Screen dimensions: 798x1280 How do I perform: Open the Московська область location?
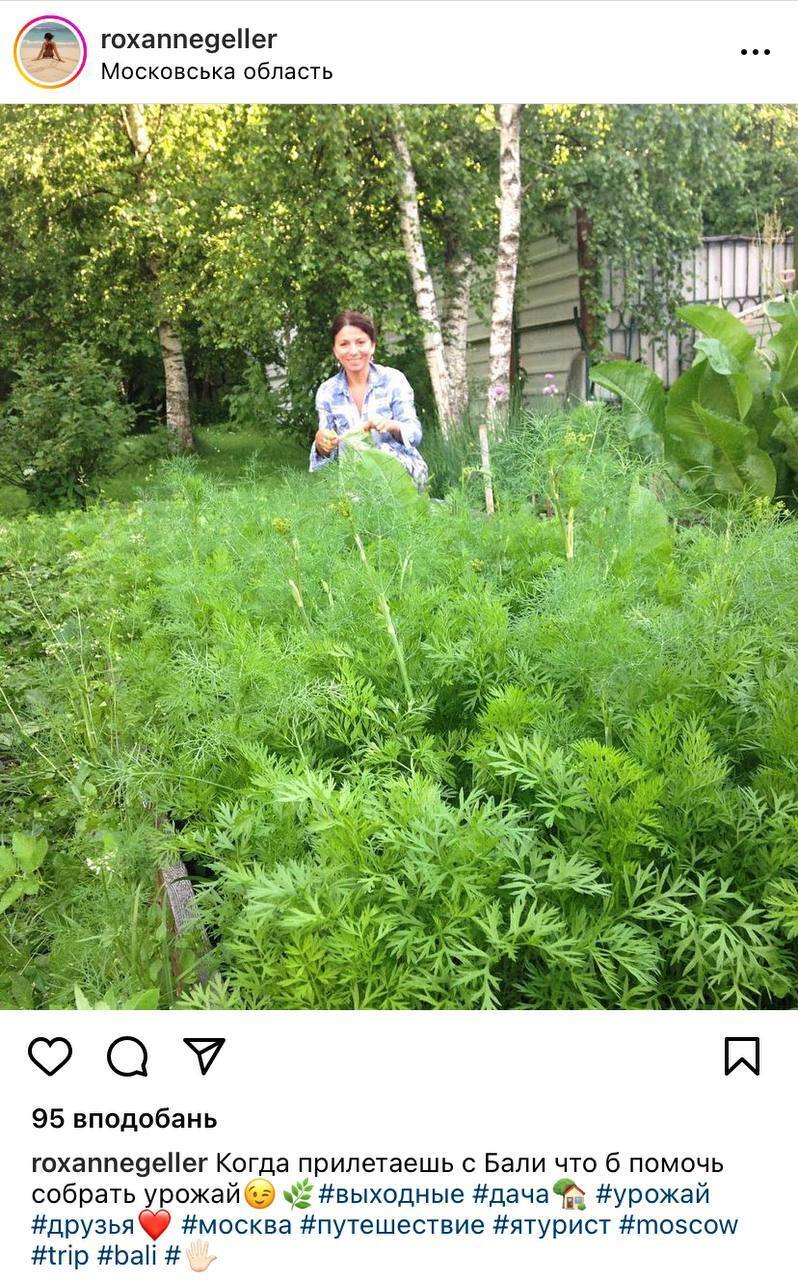click(216, 72)
